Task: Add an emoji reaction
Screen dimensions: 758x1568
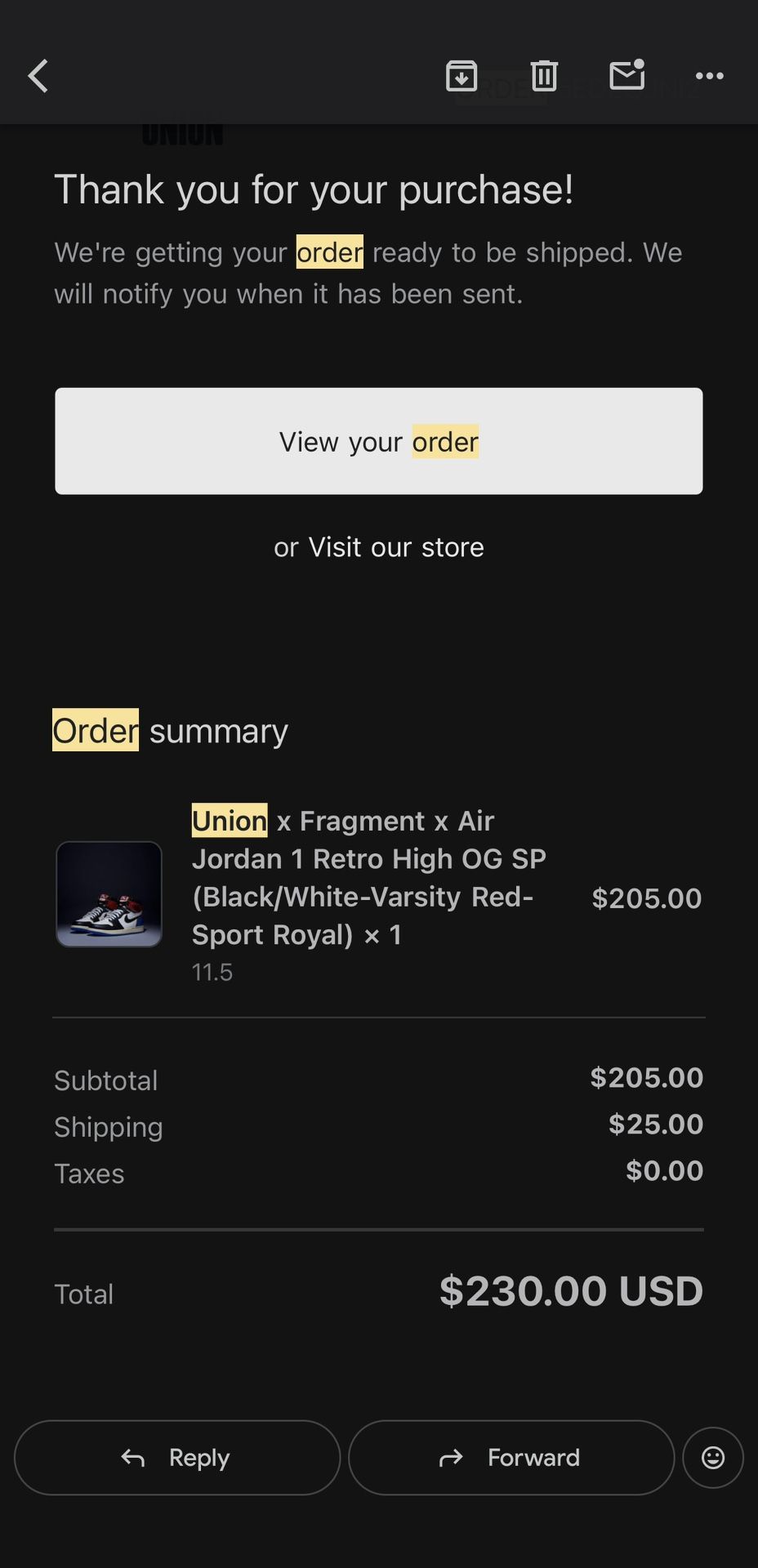Action: (x=713, y=1458)
